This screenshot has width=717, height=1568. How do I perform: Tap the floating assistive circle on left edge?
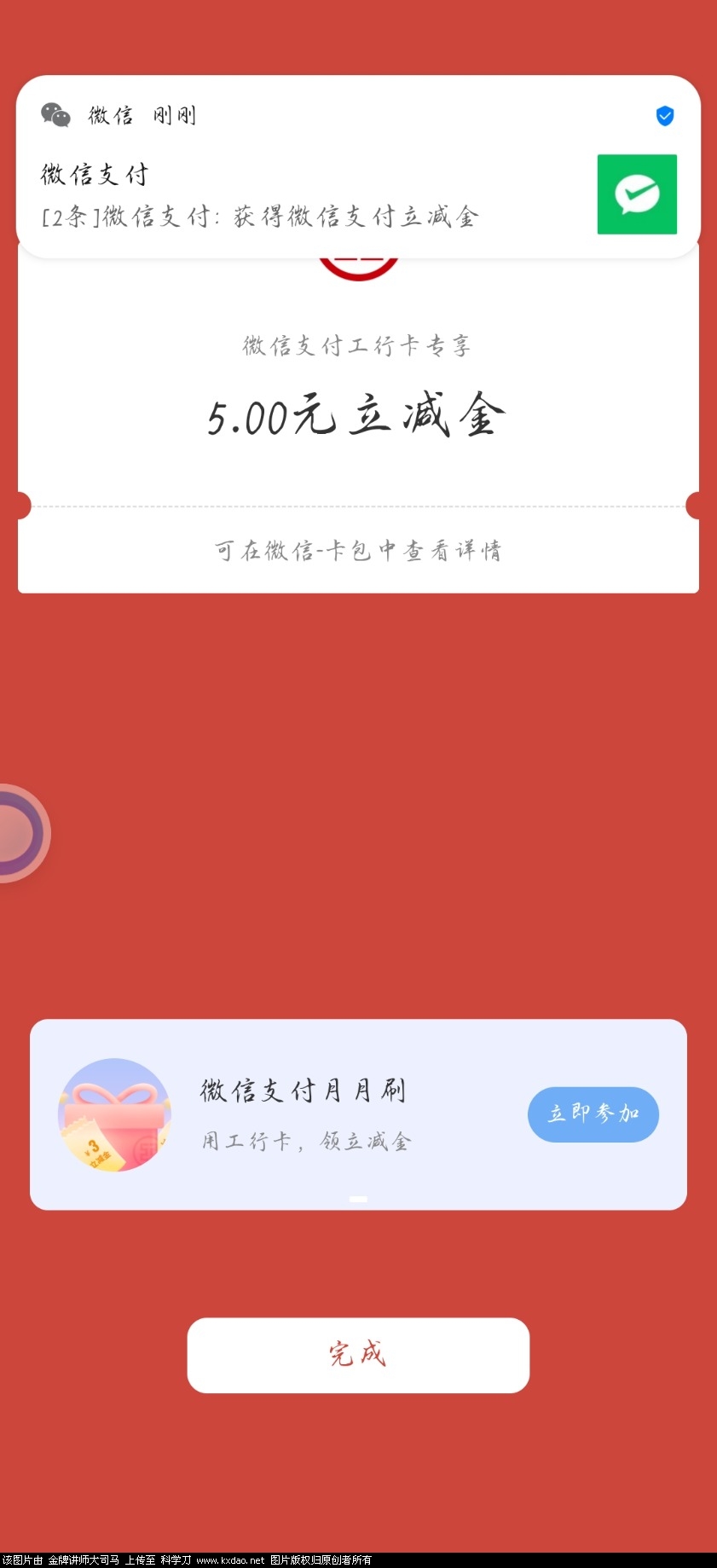[17, 831]
